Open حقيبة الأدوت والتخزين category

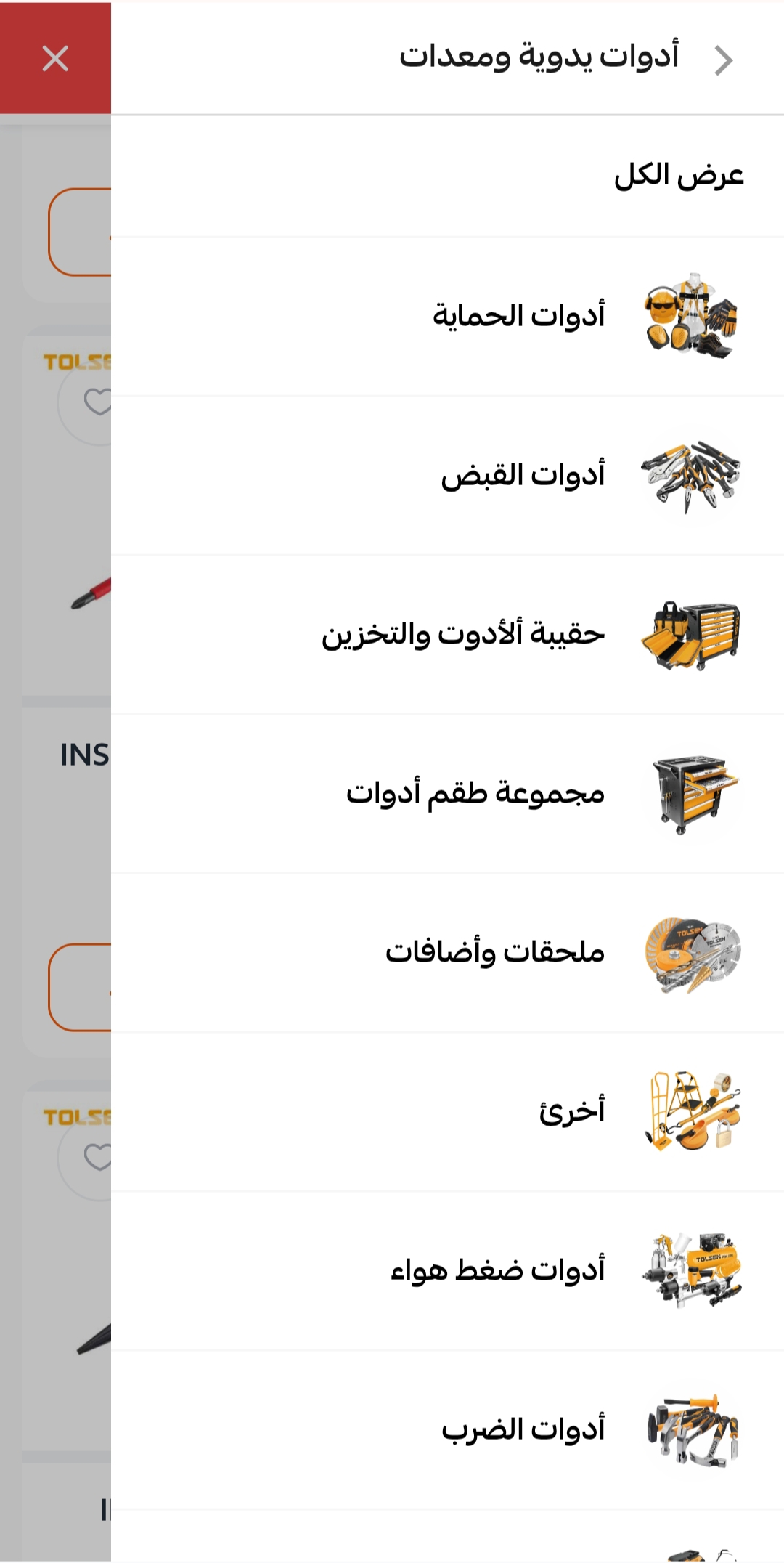tap(463, 635)
